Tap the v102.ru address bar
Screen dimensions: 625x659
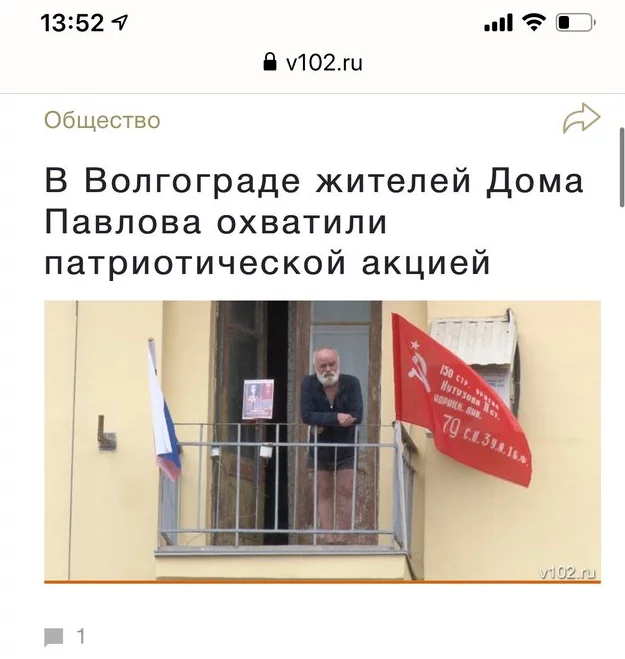tap(313, 63)
